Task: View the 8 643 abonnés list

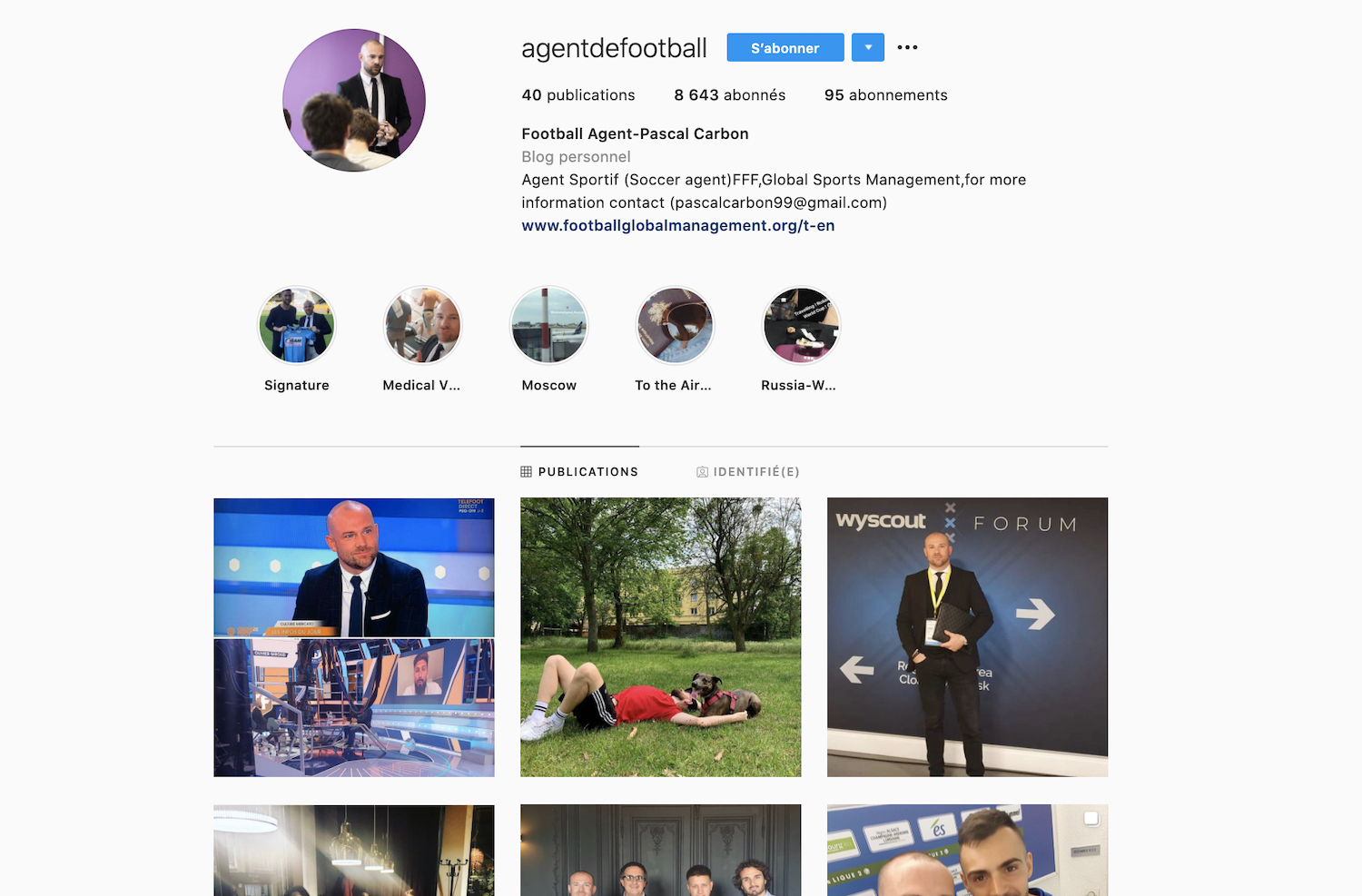Action: pyautogui.click(x=729, y=95)
